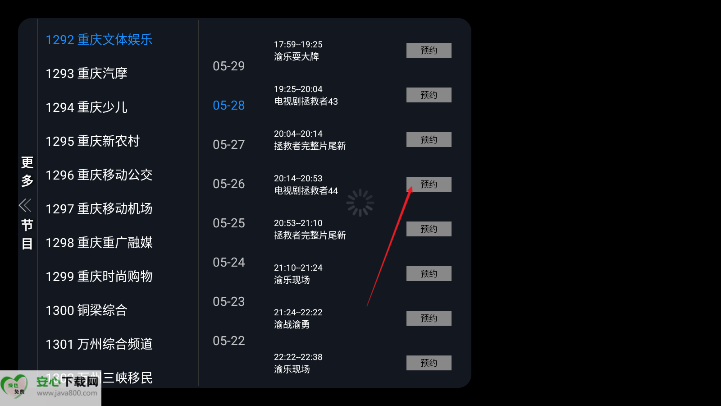
Task: Pick the 05-24 schedule date
Action: [228, 263]
